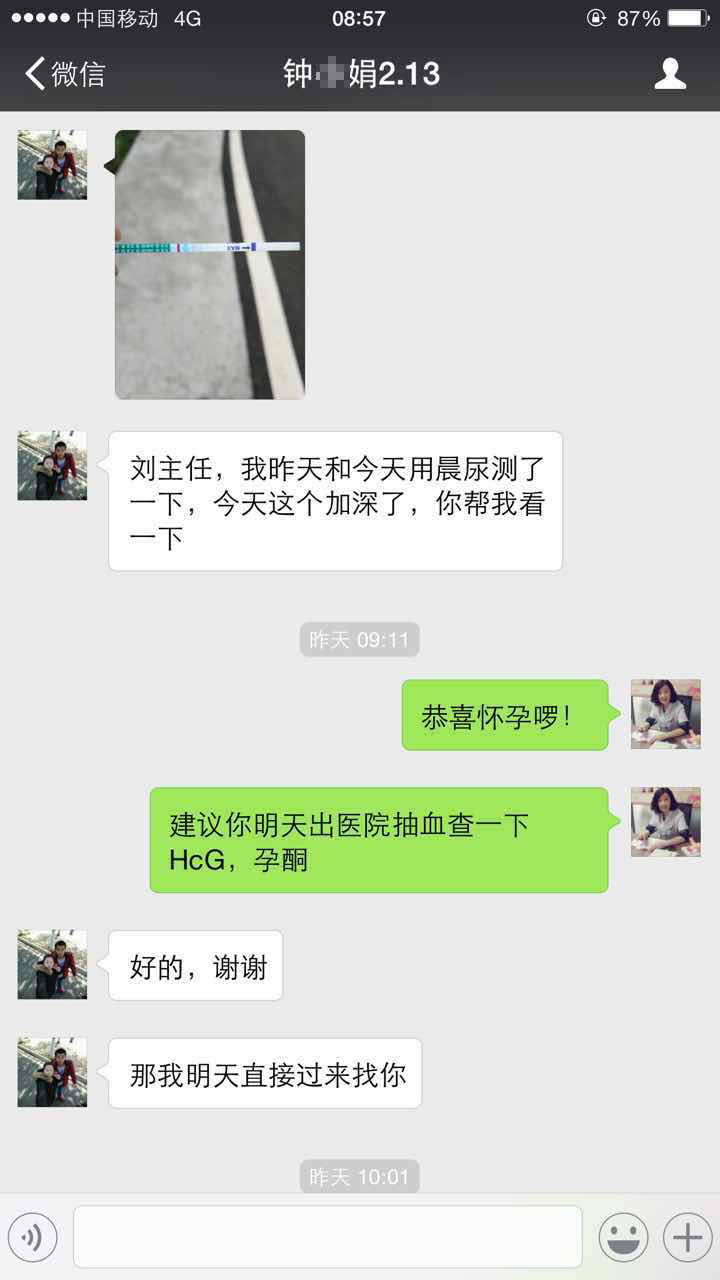Open the contact profile icon in header

point(670,74)
